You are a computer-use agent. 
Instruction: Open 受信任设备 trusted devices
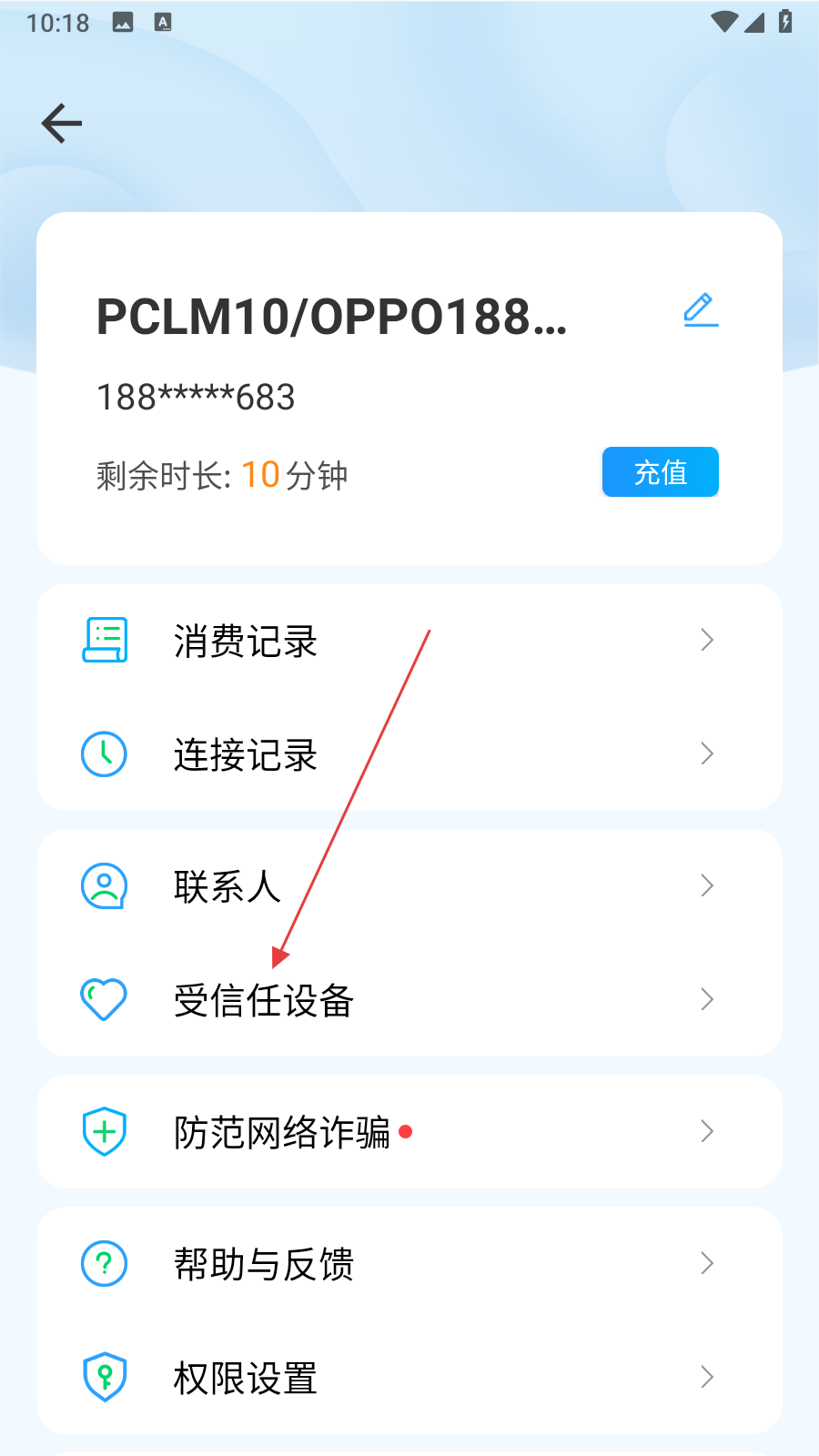pos(409,1000)
